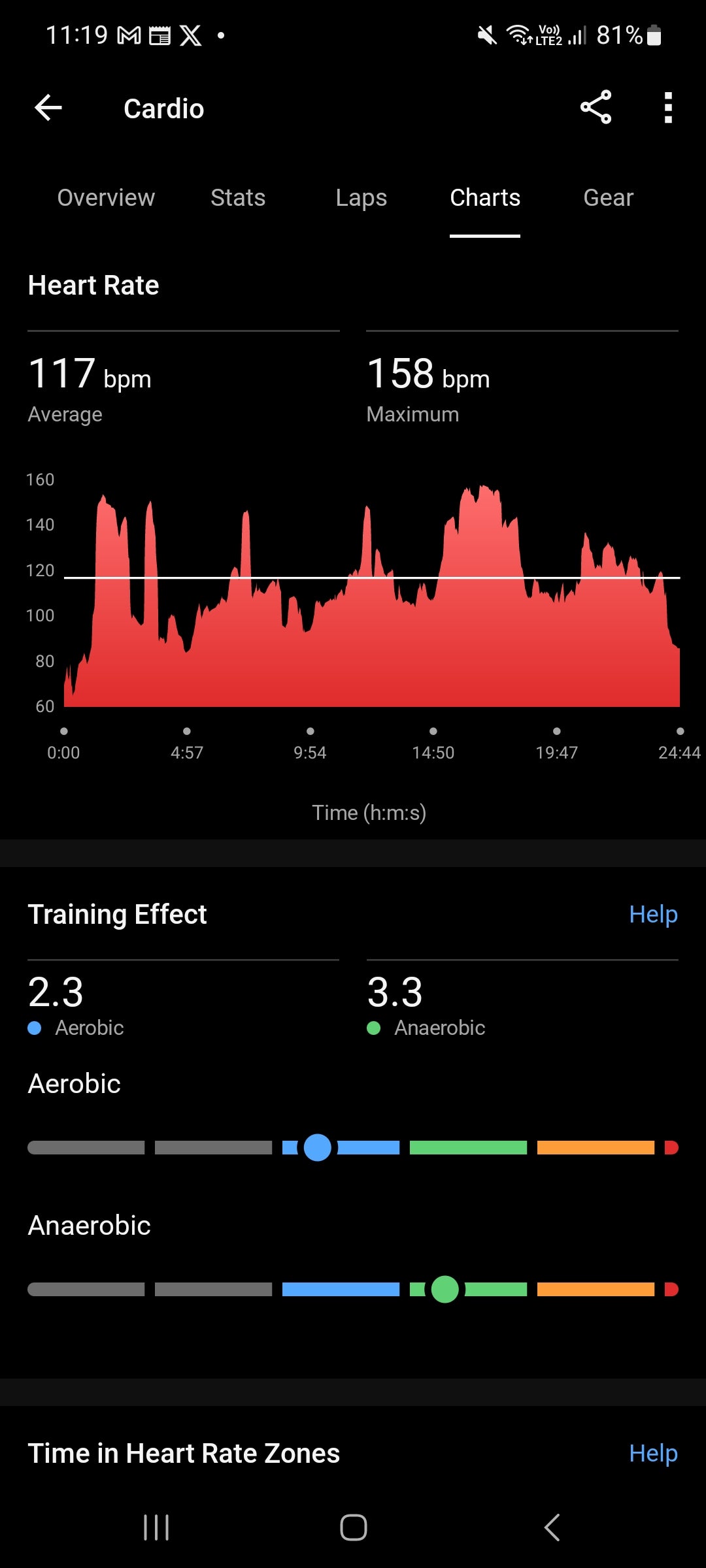Screen dimensions: 706x1568
Task: Open Help for Training Effect
Action: pyautogui.click(x=653, y=914)
